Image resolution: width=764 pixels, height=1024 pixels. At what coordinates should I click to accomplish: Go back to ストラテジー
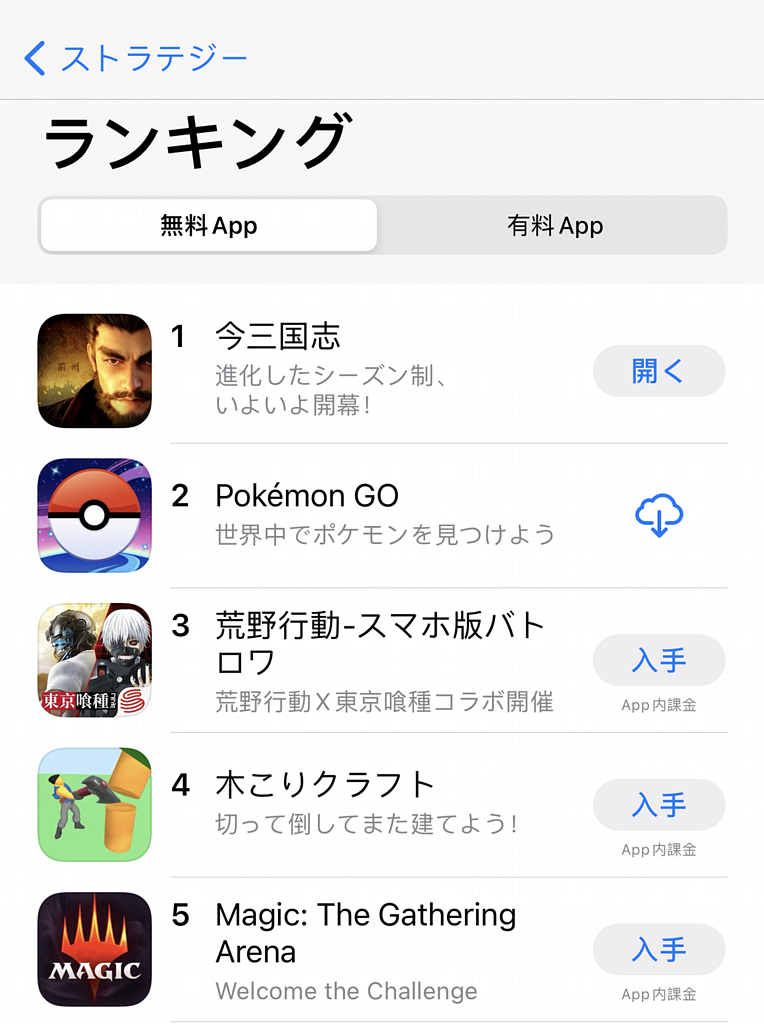point(137,58)
